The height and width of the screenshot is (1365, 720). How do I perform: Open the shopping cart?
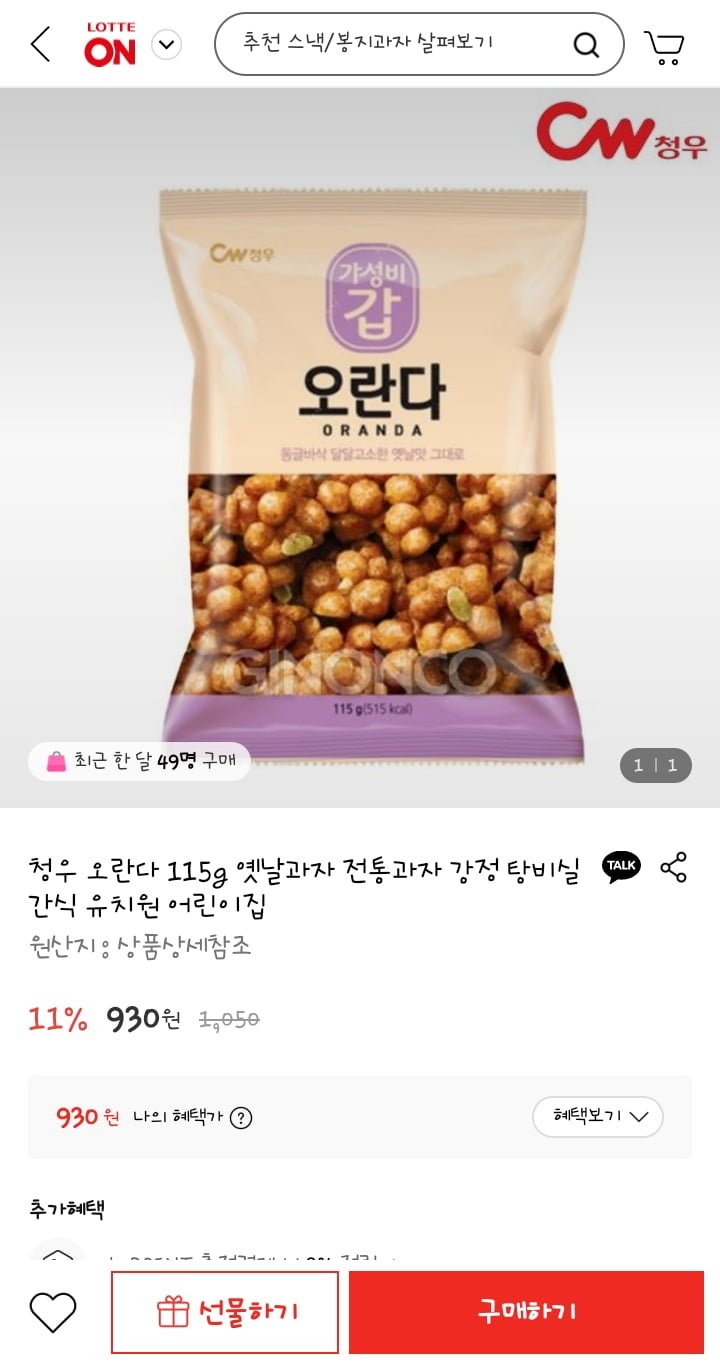point(664,46)
